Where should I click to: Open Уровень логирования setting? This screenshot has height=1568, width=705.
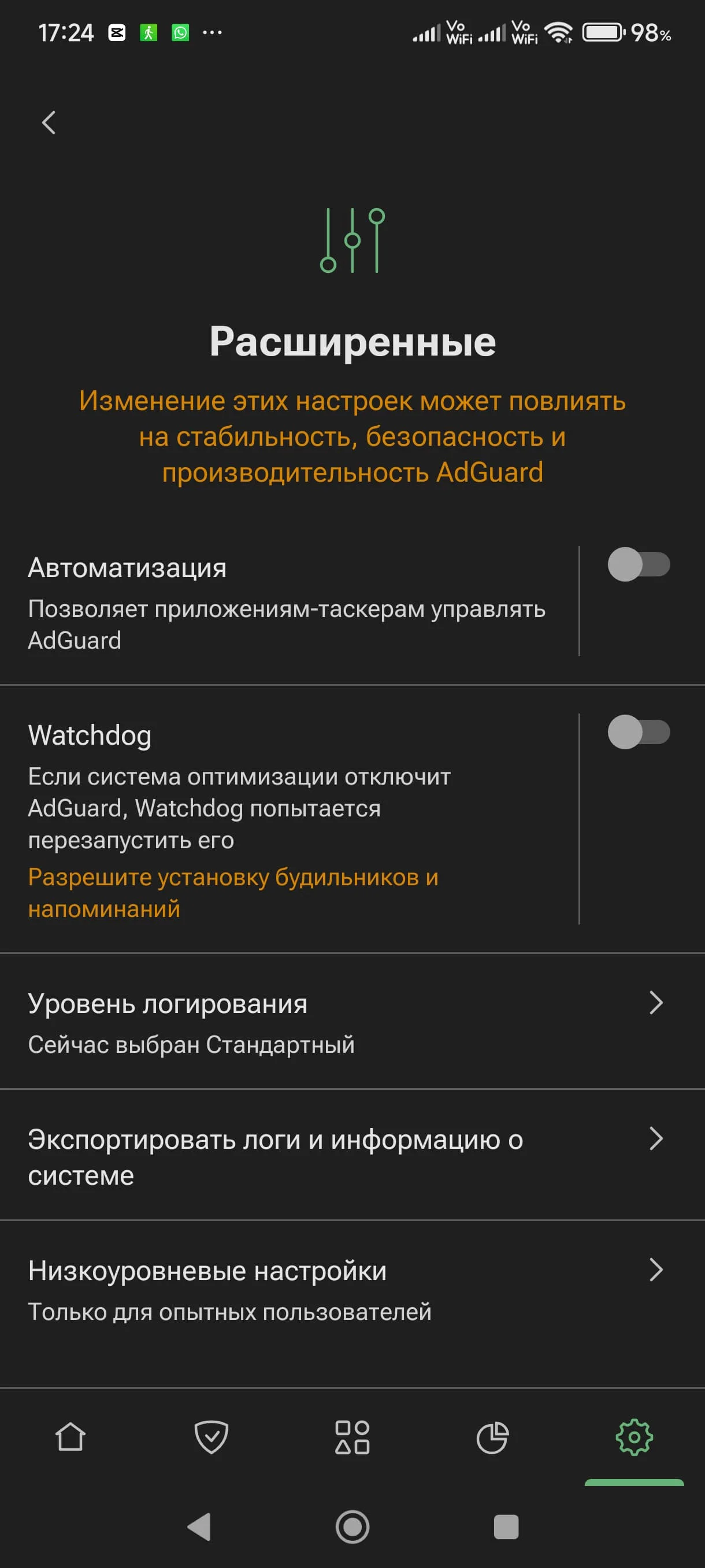click(352, 1022)
